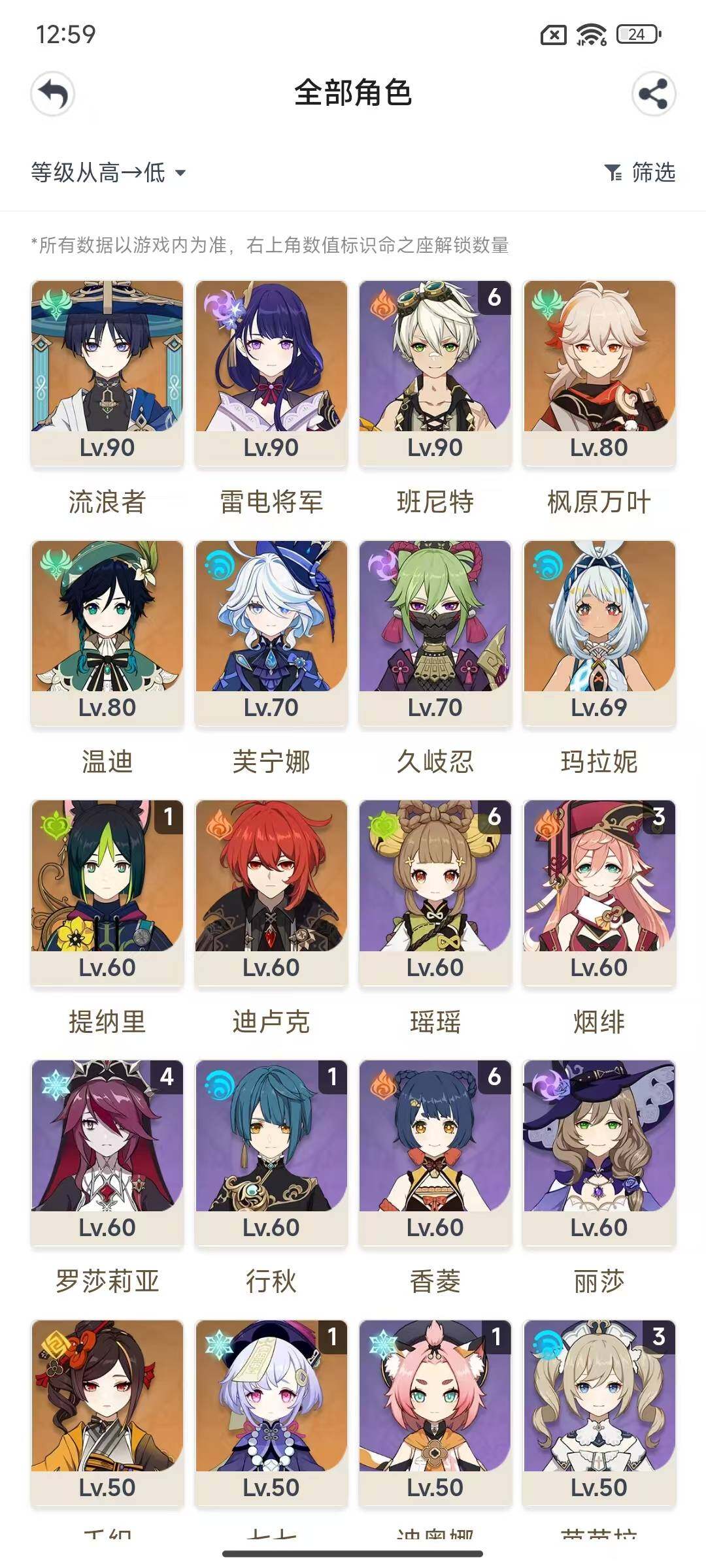Share the character list
The height and width of the screenshot is (1568, 706).
(x=653, y=94)
